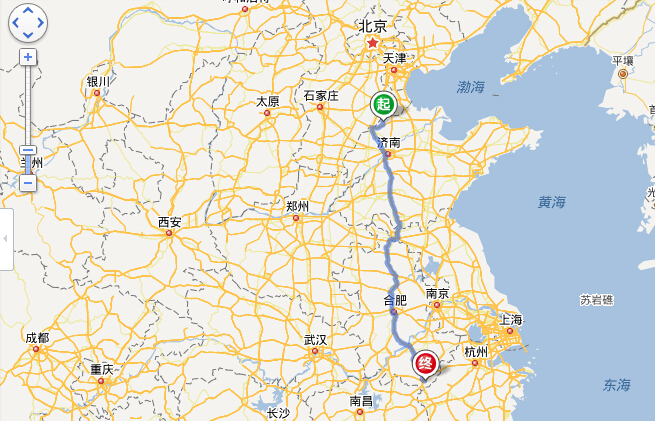Pan the map left with the left arrow
655x421 pixels.
coord(16,20)
